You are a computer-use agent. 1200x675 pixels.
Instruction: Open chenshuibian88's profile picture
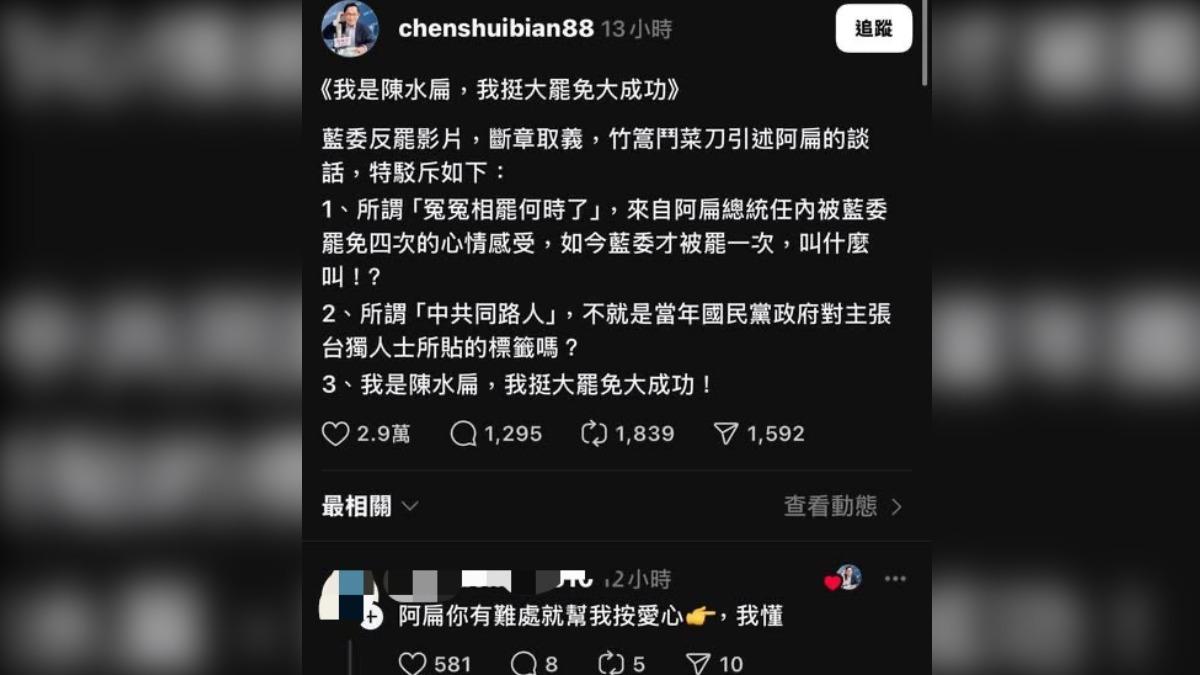click(349, 29)
